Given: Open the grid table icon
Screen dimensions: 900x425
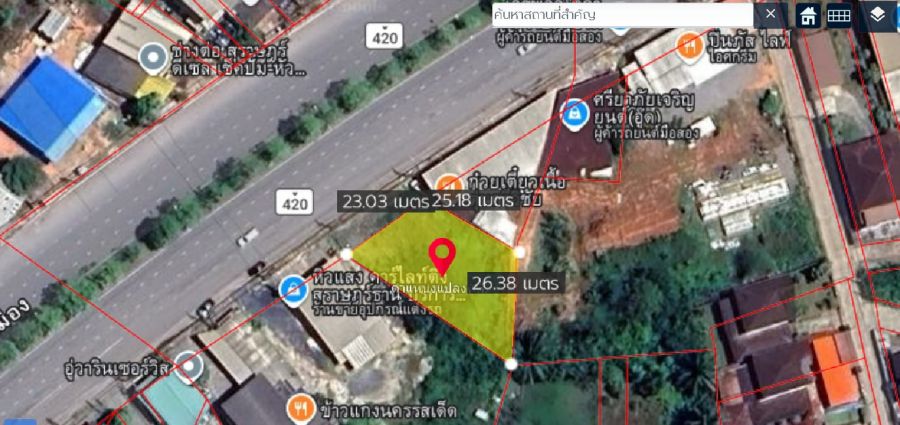Looking at the screenshot, I should click(x=839, y=15).
